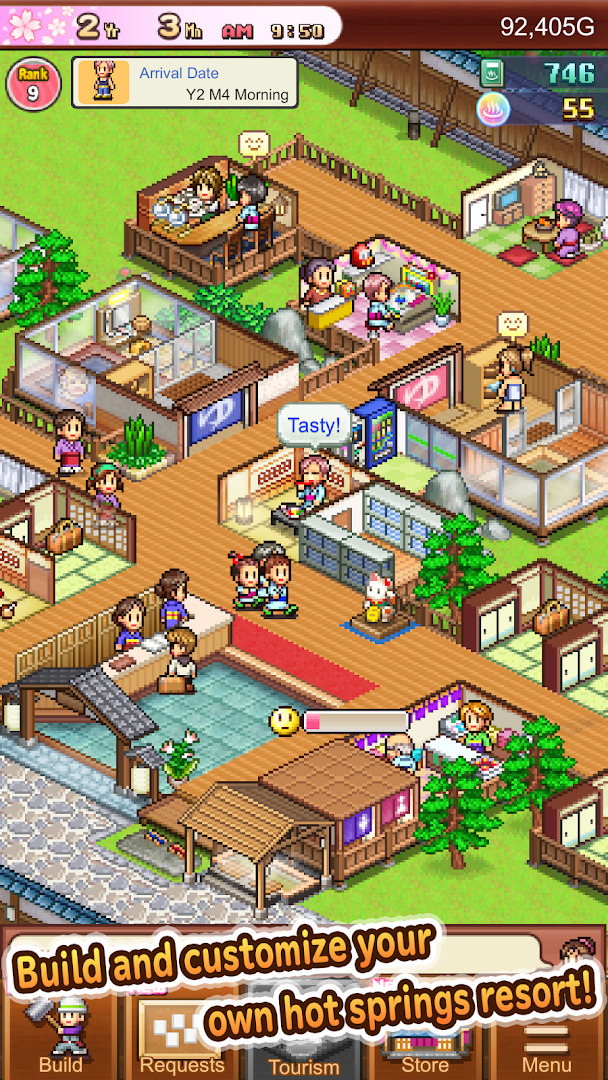This screenshot has width=608, height=1080.
Task: Open the main Menu
Action: coord(547,1032)
